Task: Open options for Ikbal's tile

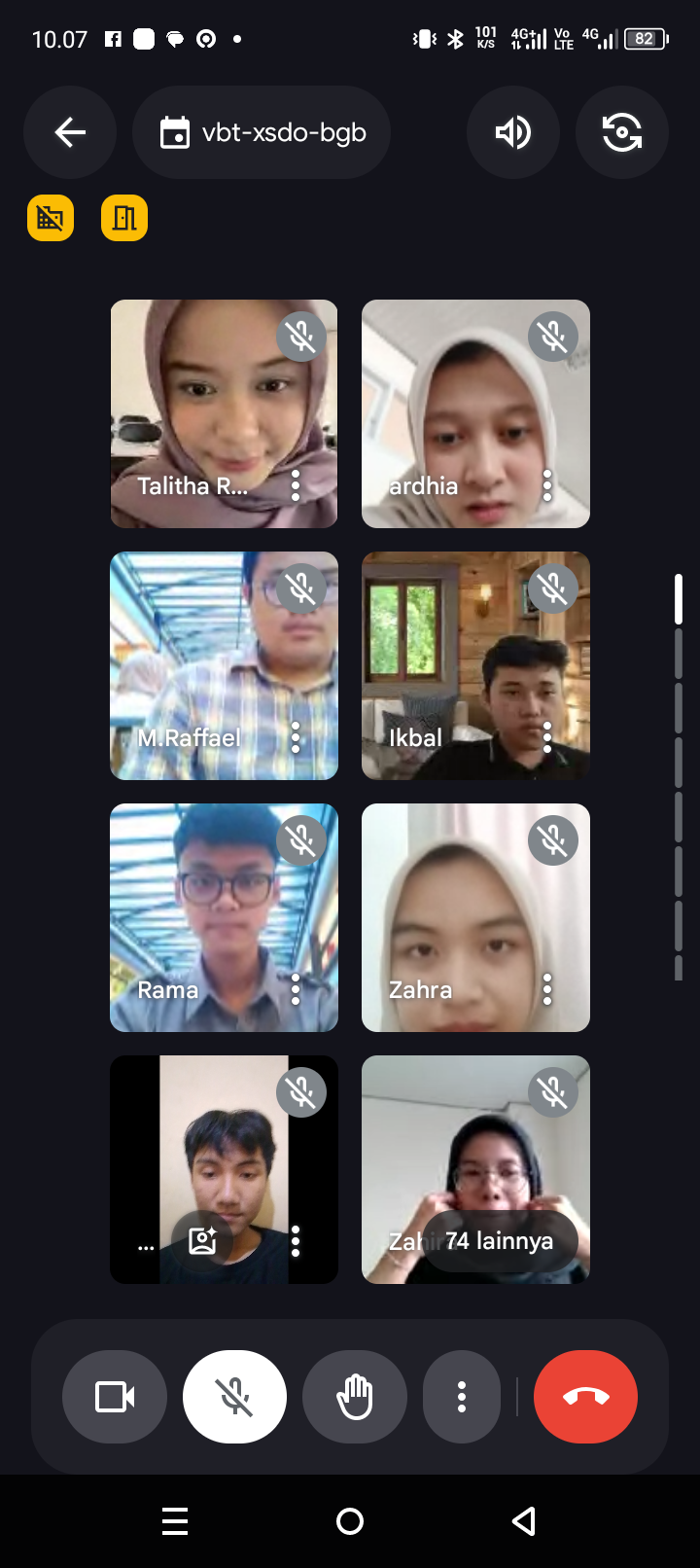Action: click(x=547, y=737)
